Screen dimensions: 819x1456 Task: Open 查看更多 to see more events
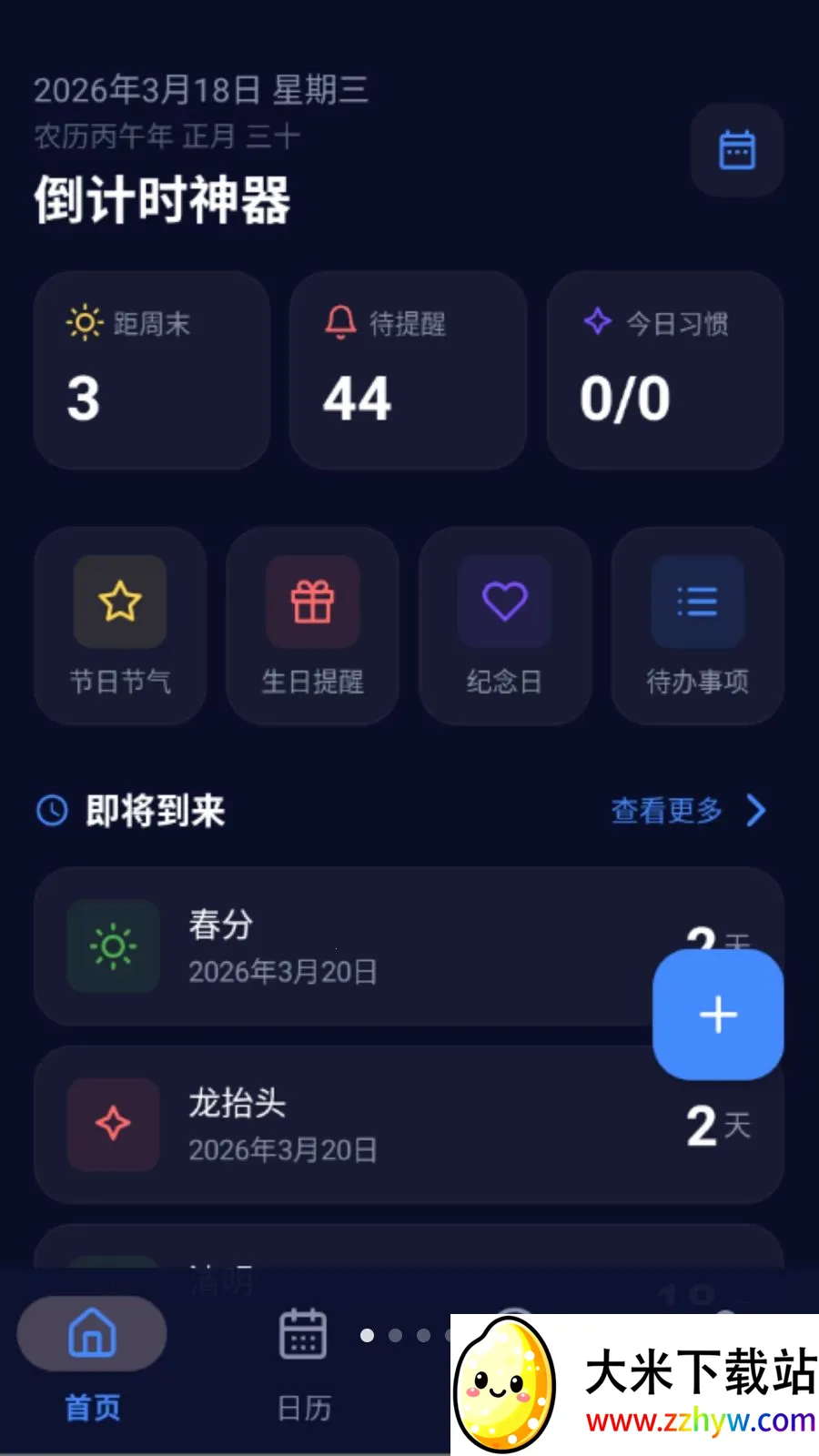tap(667, 811)
